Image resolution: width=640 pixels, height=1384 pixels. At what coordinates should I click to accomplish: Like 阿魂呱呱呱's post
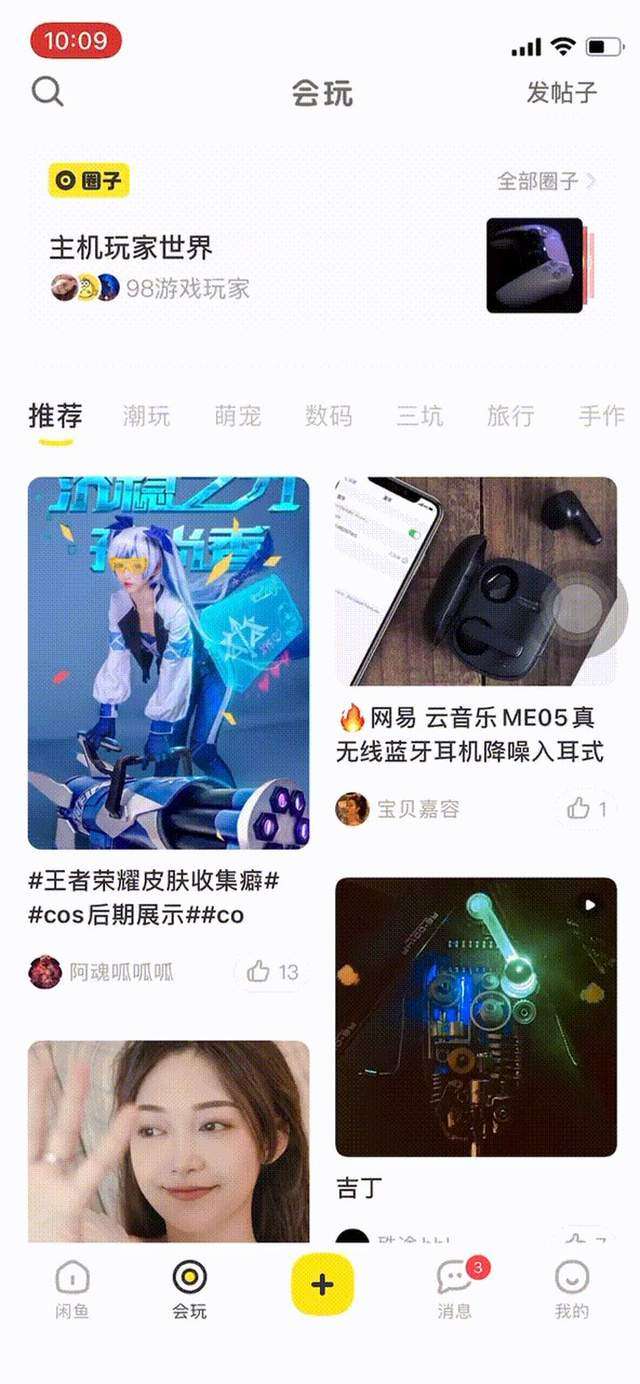[272, 971]
